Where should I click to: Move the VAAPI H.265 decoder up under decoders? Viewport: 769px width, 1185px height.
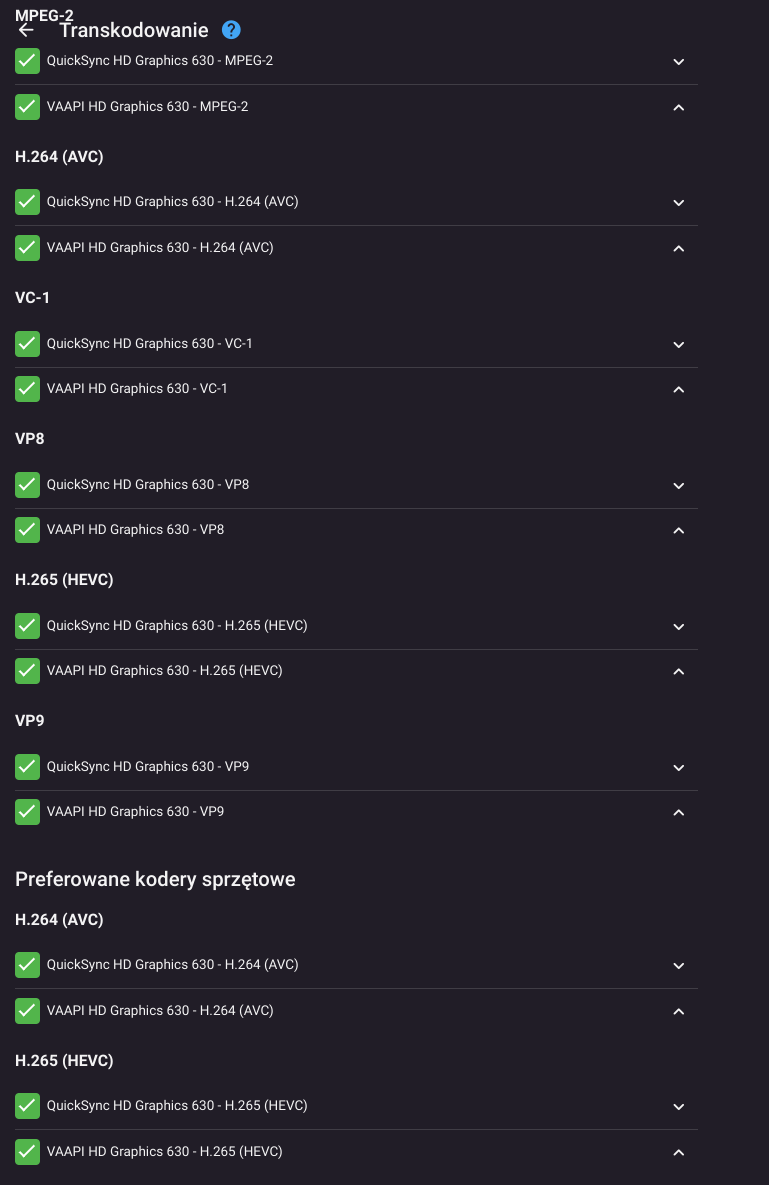pyautogui.click(x=679, y=671)
